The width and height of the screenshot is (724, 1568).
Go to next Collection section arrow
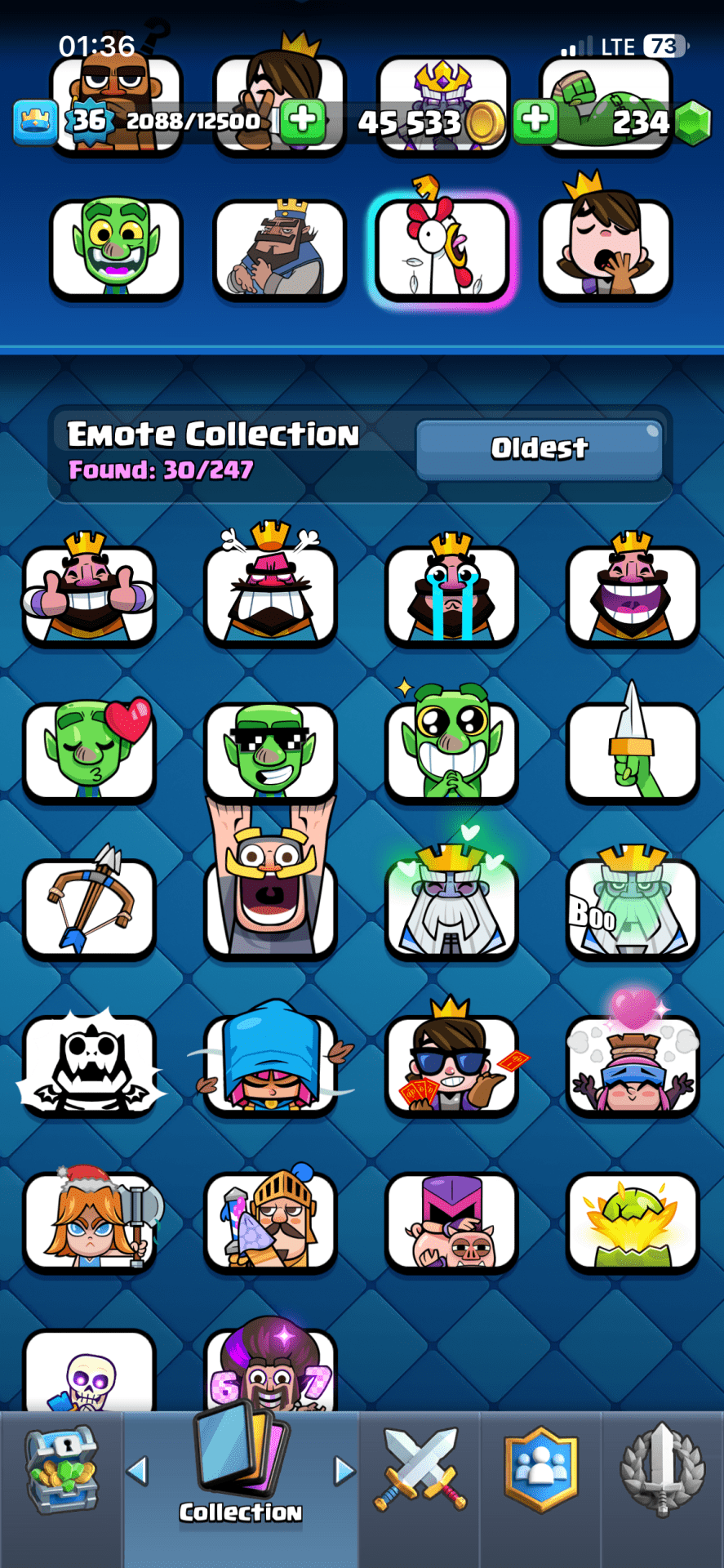click(x=344, y=1472)
